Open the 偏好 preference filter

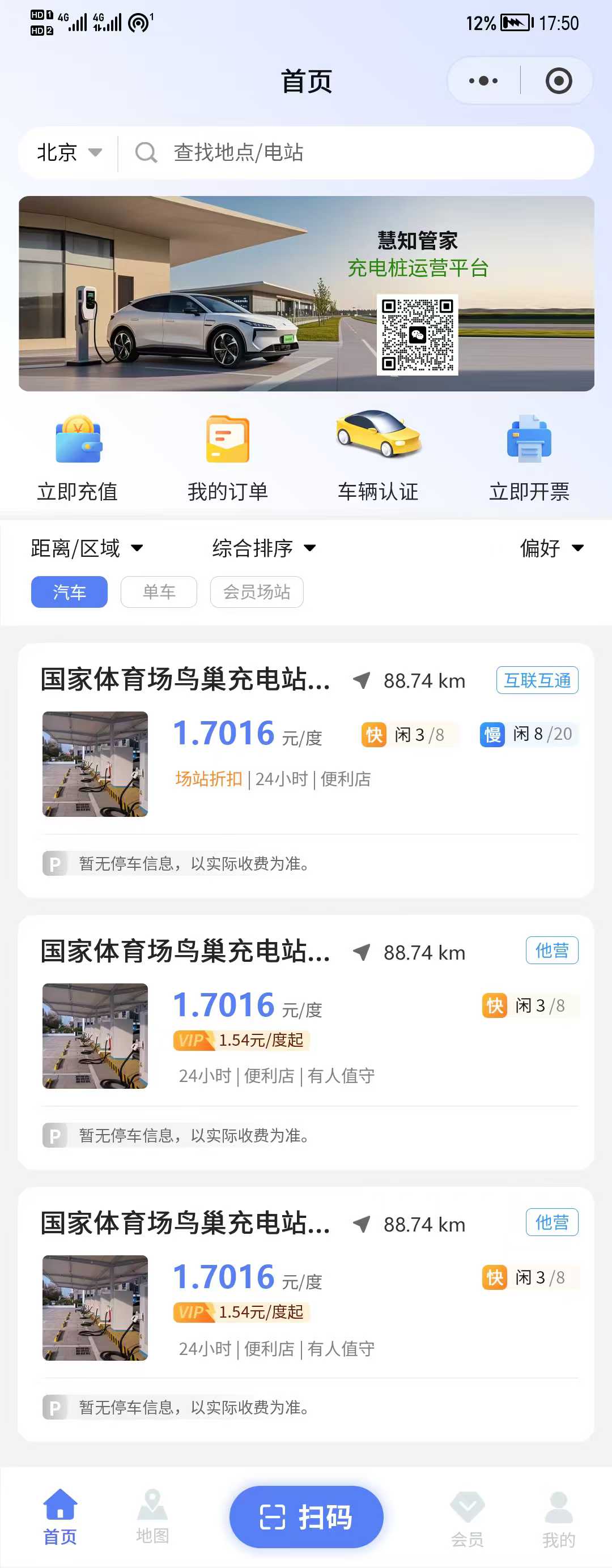coord(551,548)
